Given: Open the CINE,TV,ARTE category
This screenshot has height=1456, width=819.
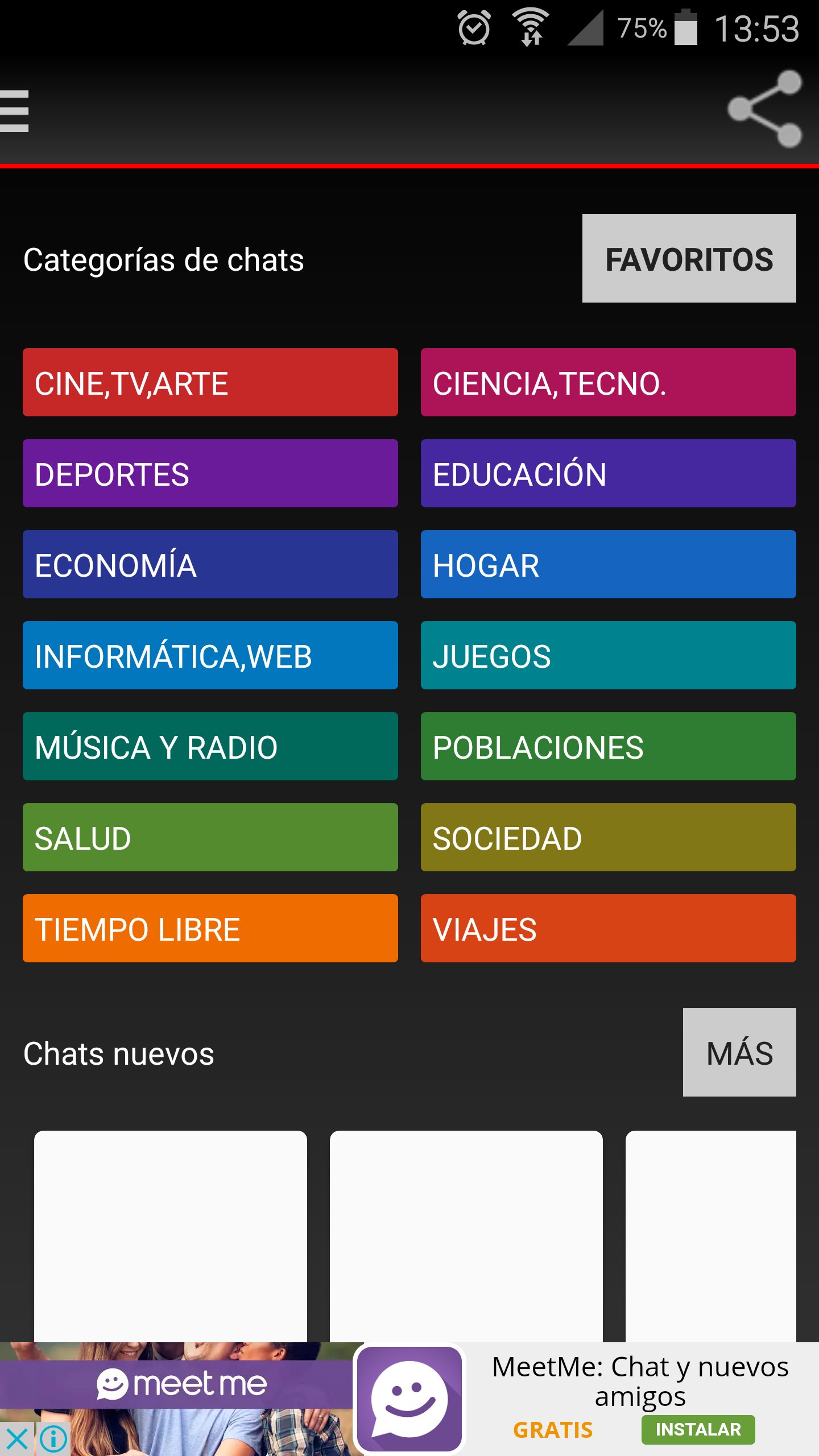Looking at the screenshot, I should point(210,383).
